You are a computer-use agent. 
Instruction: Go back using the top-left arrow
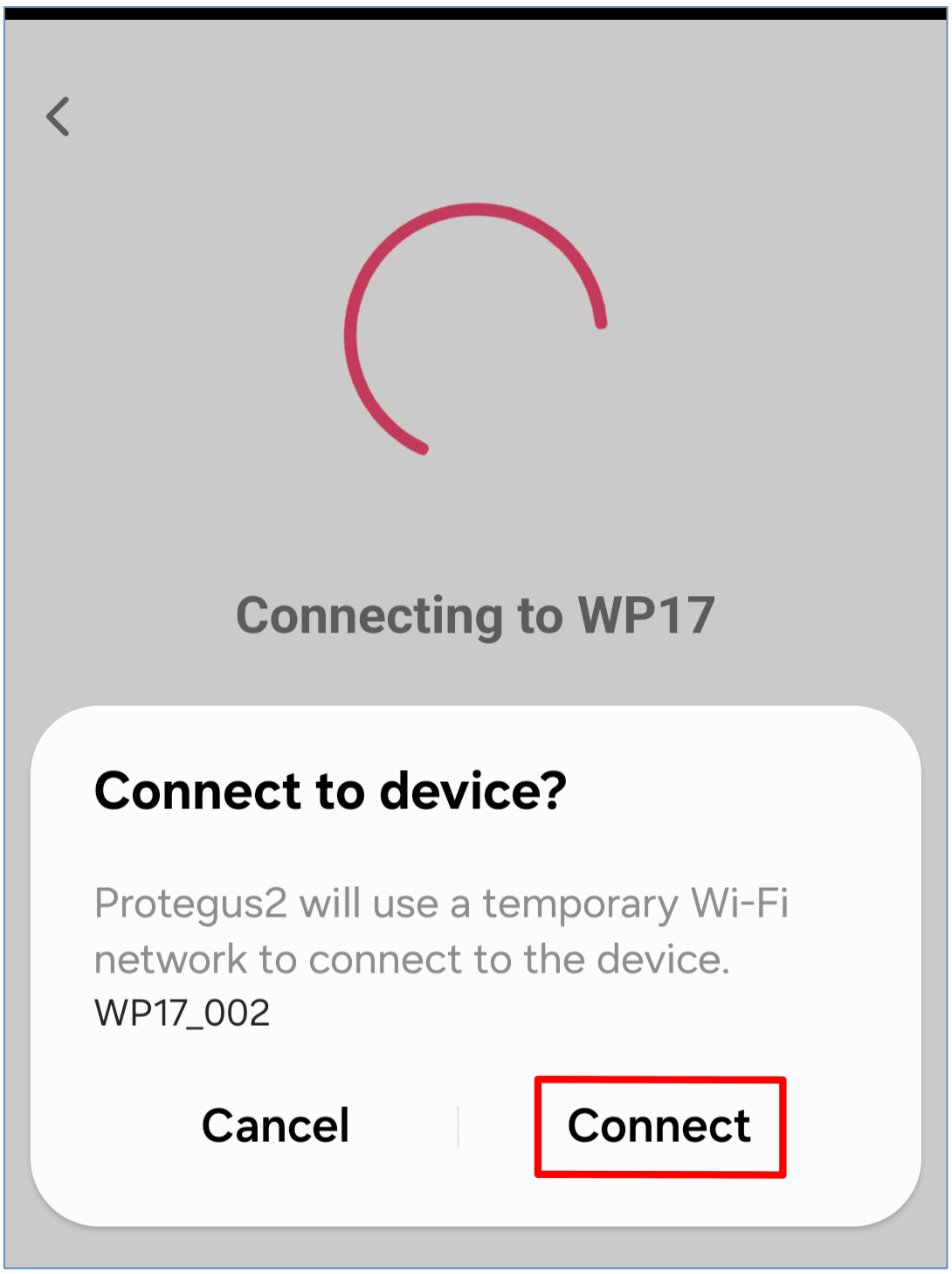[58, 116]
